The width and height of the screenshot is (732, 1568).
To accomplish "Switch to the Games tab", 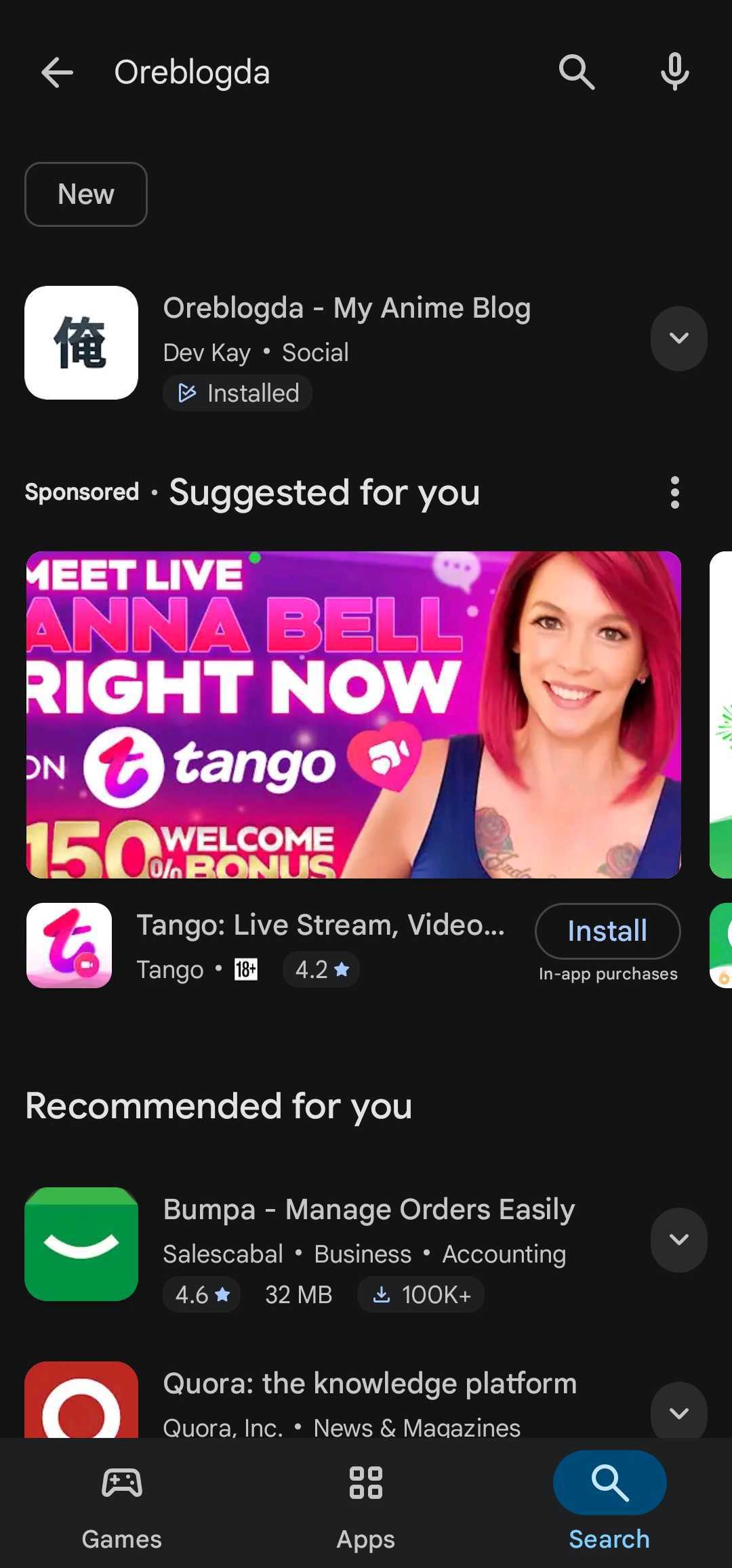I will (x=122, y=1508).
